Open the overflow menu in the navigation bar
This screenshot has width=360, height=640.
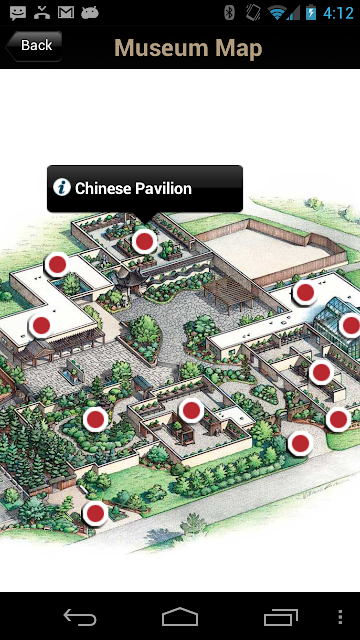click(340, 617)
